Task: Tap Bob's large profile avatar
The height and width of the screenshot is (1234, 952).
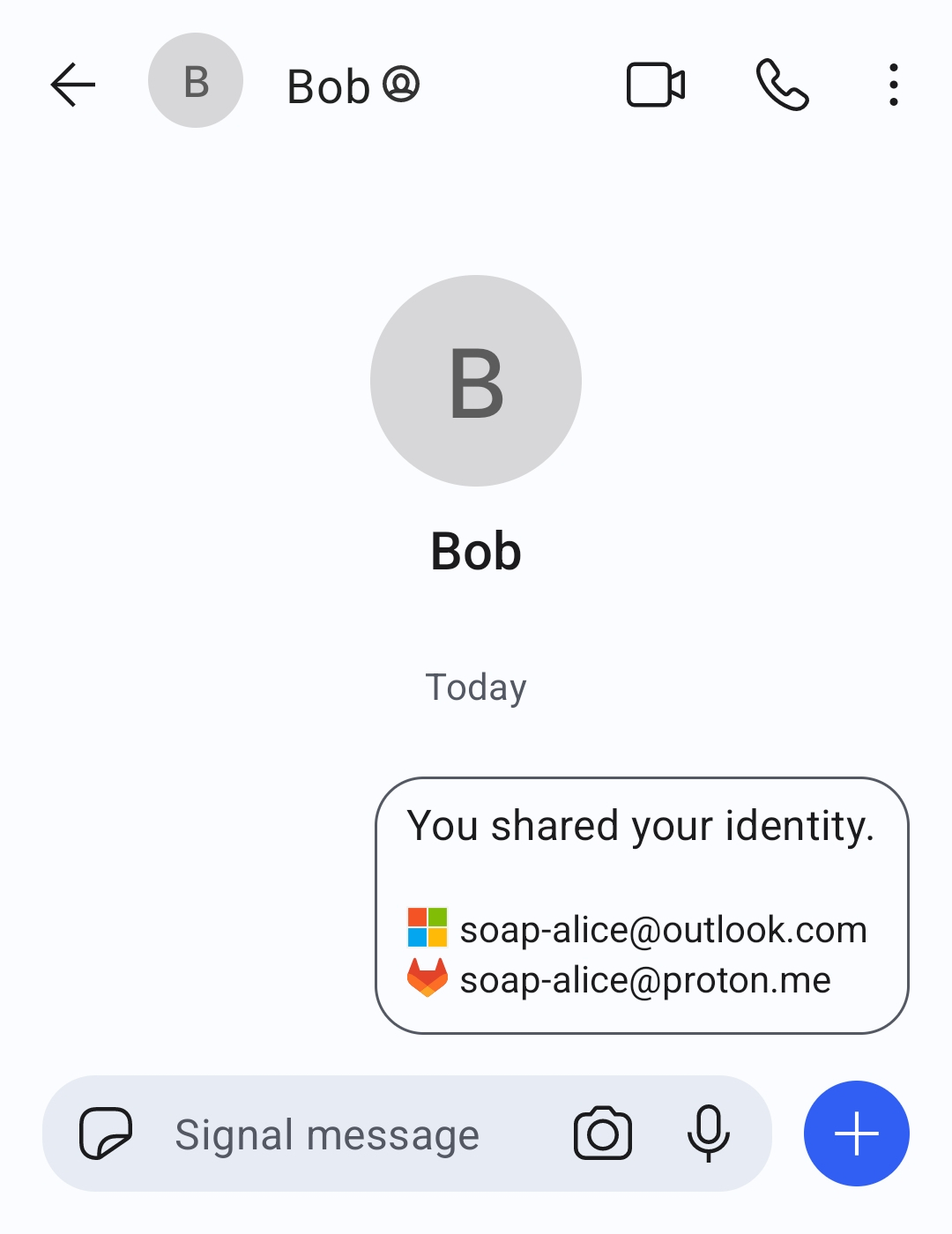Action: [476, 381]
